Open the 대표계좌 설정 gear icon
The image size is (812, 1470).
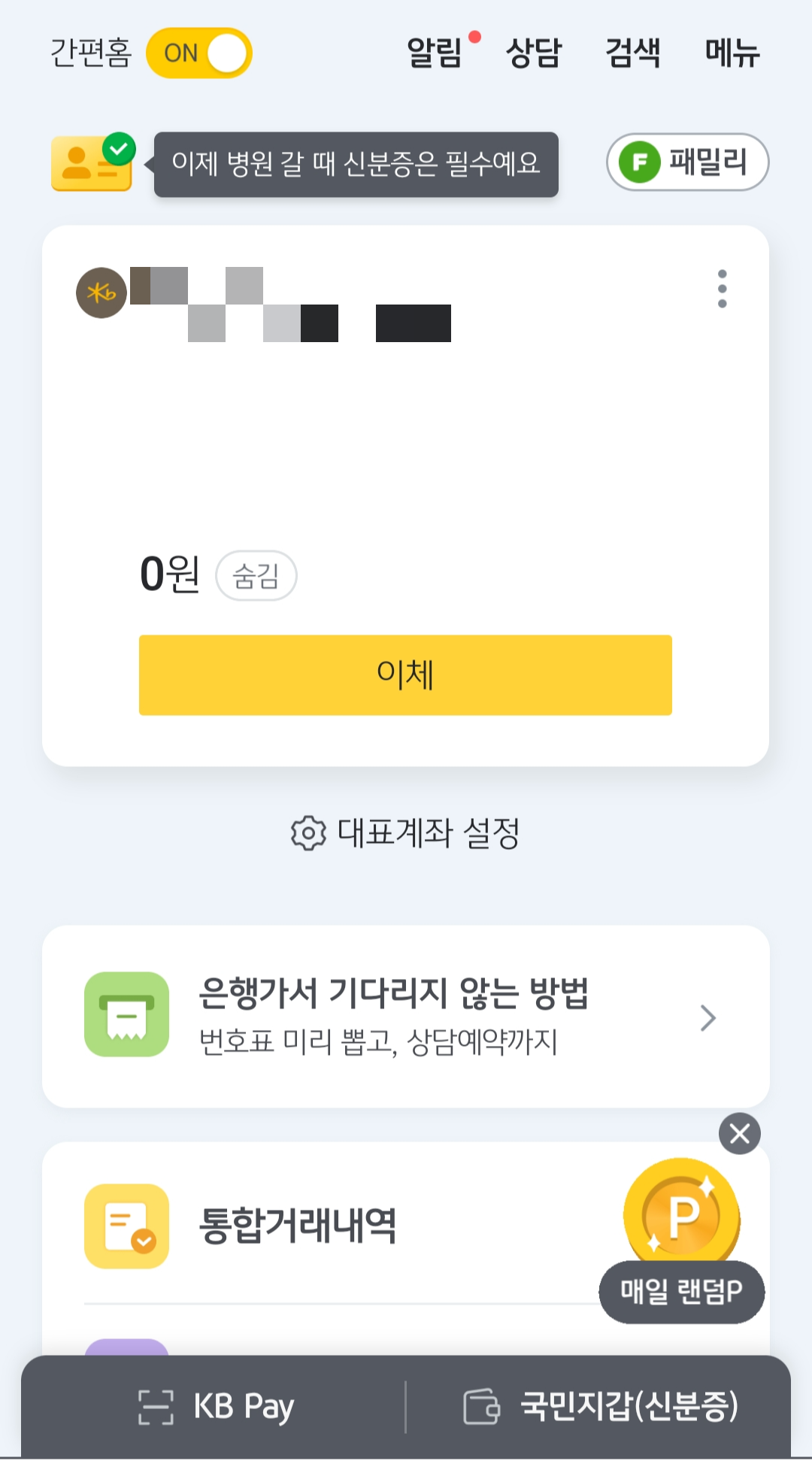click(x=308, y=832)
